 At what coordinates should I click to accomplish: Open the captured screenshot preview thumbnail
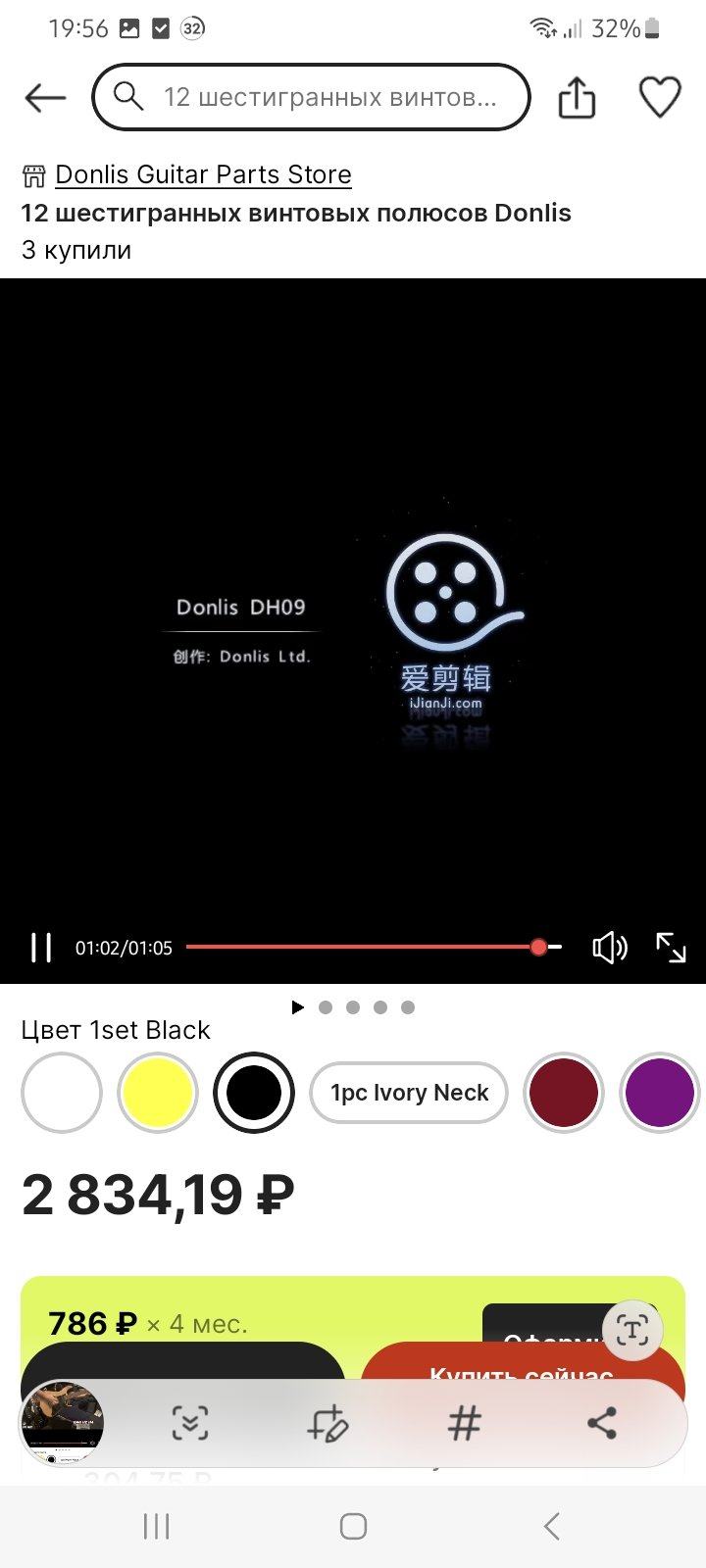pos(63,1423)
